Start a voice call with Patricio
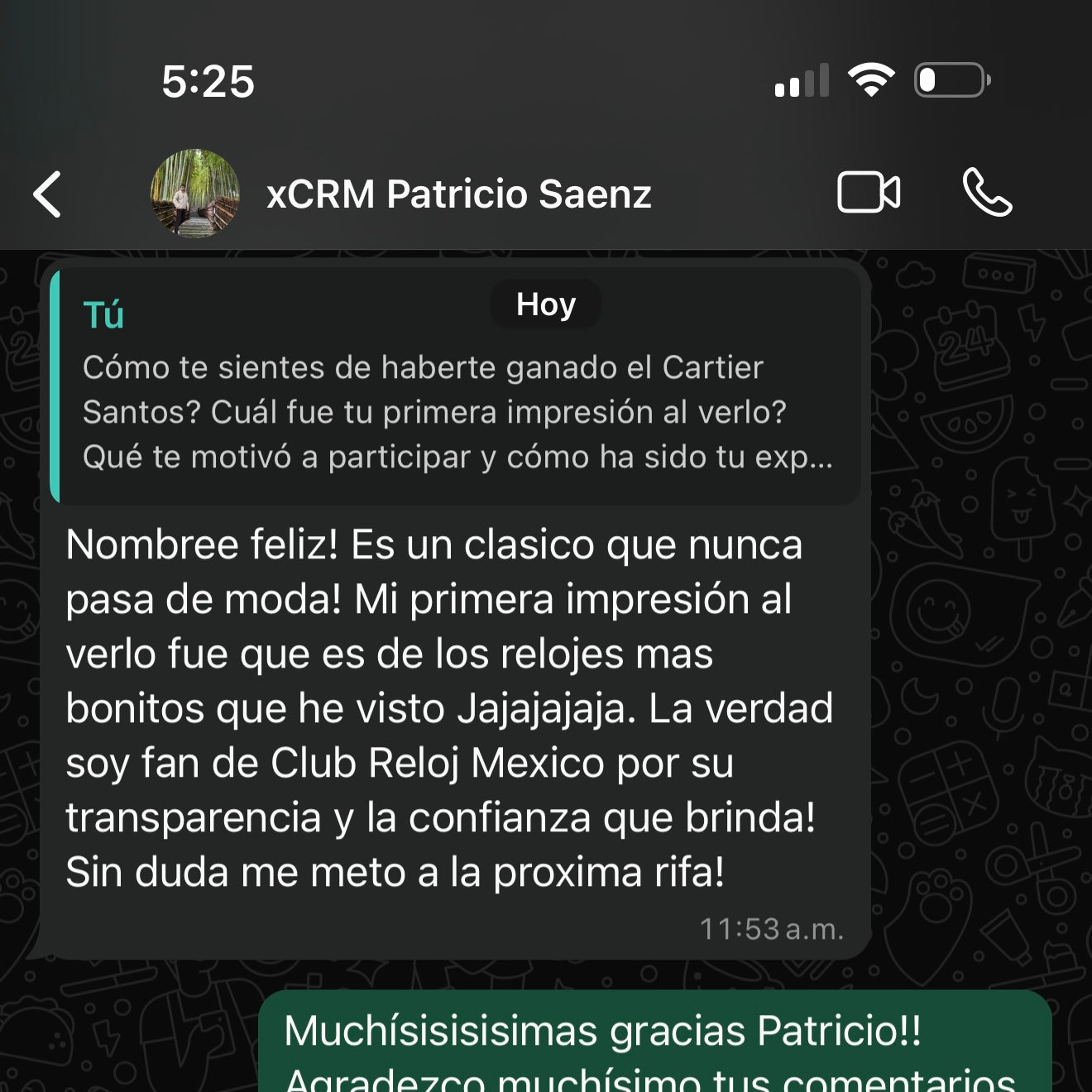 coord(987,193)
